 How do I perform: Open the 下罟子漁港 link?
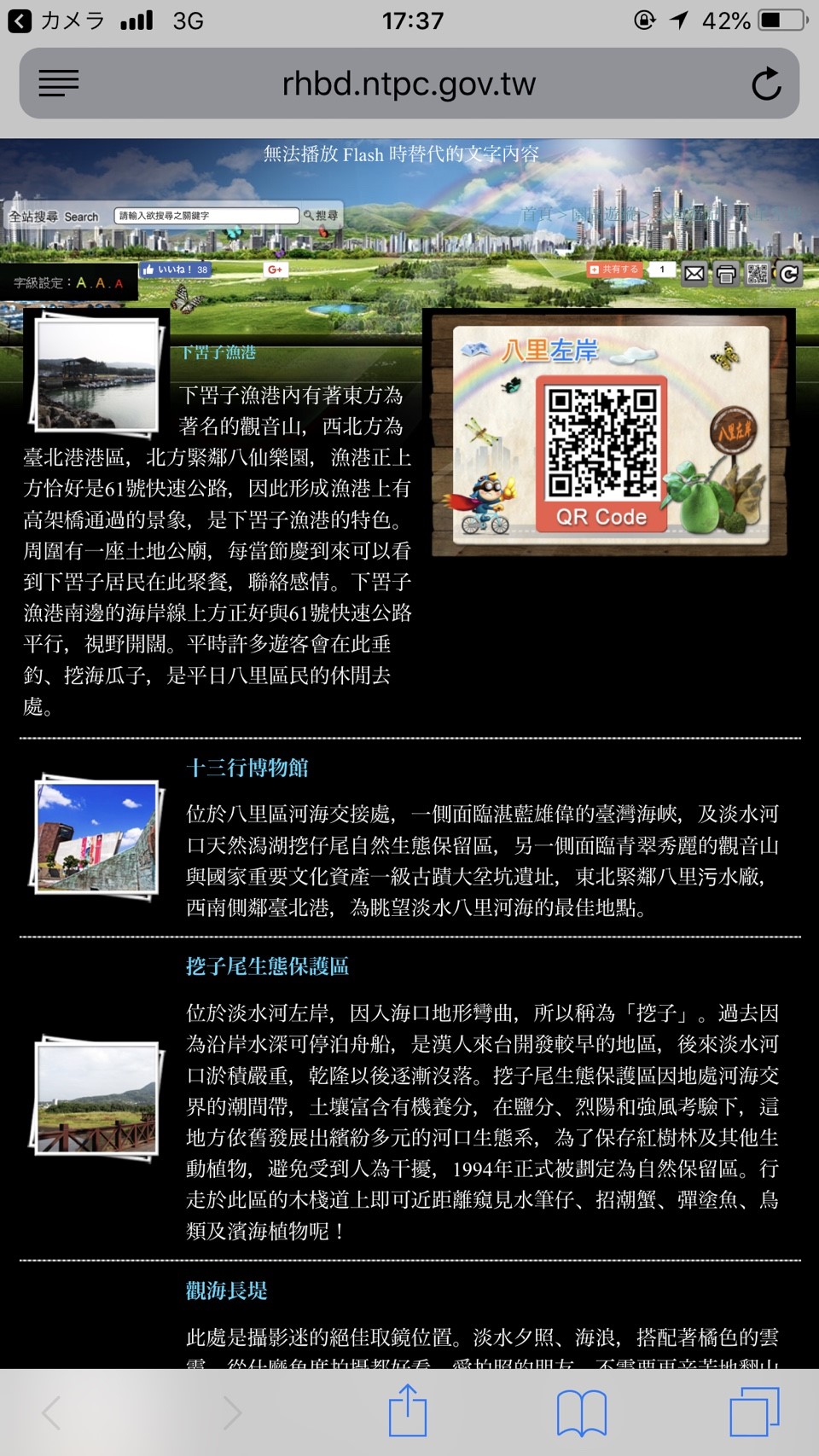218,352
